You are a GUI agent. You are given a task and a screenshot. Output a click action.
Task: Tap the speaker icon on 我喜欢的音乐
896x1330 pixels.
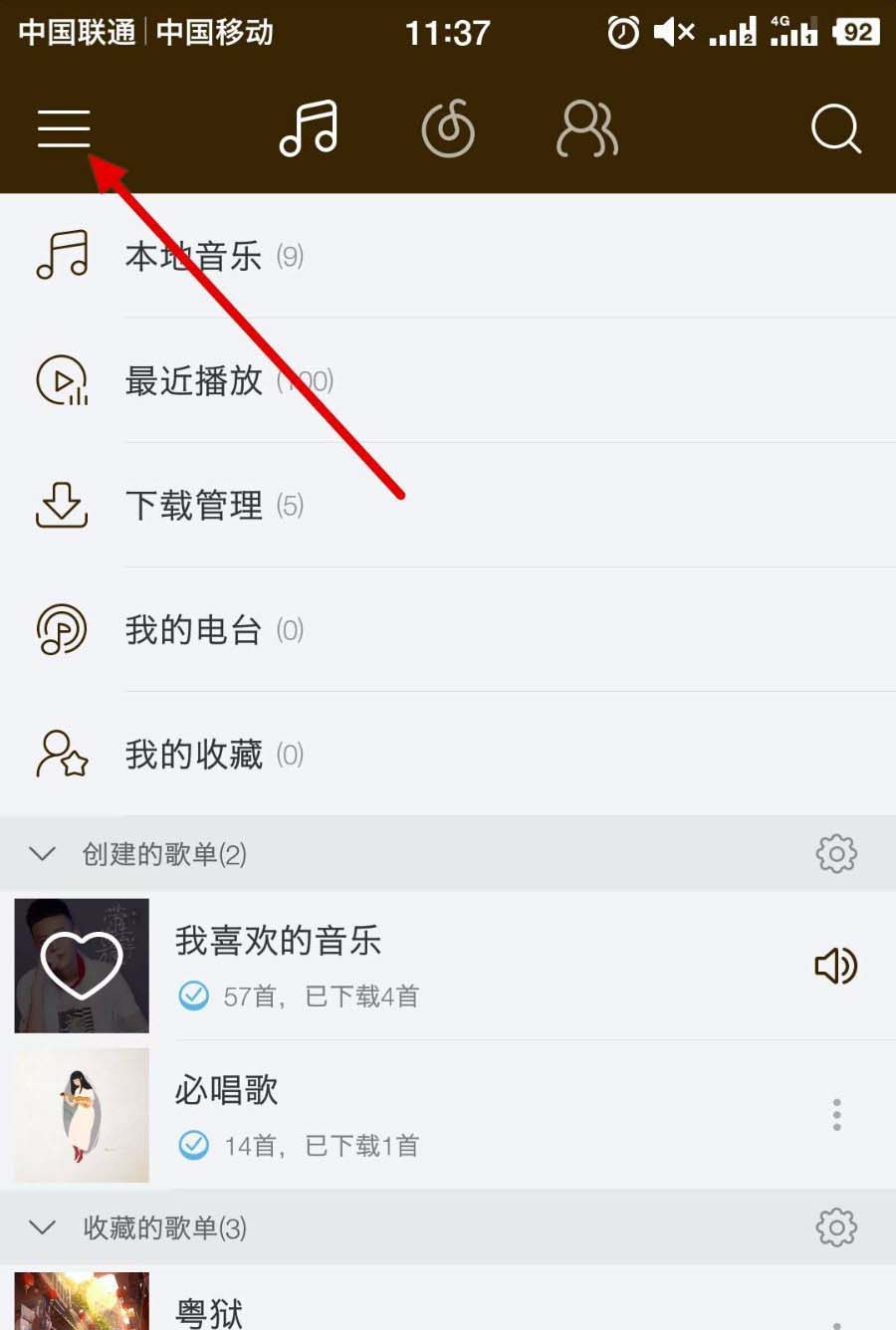pyautogui.click(x=836, y=966)
